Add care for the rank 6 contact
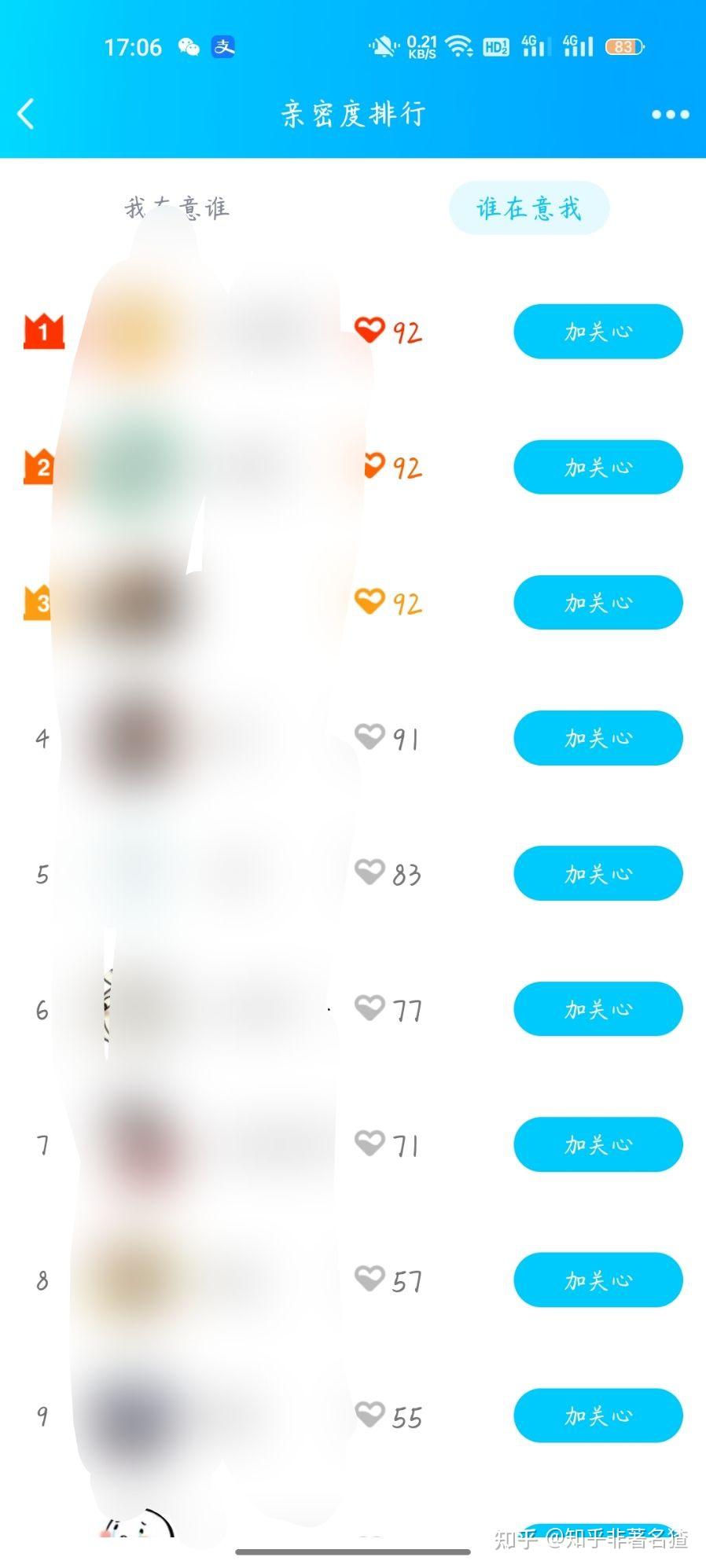Image resolution: width=706 pixels, height=1568 pixels. [598, 1009]
